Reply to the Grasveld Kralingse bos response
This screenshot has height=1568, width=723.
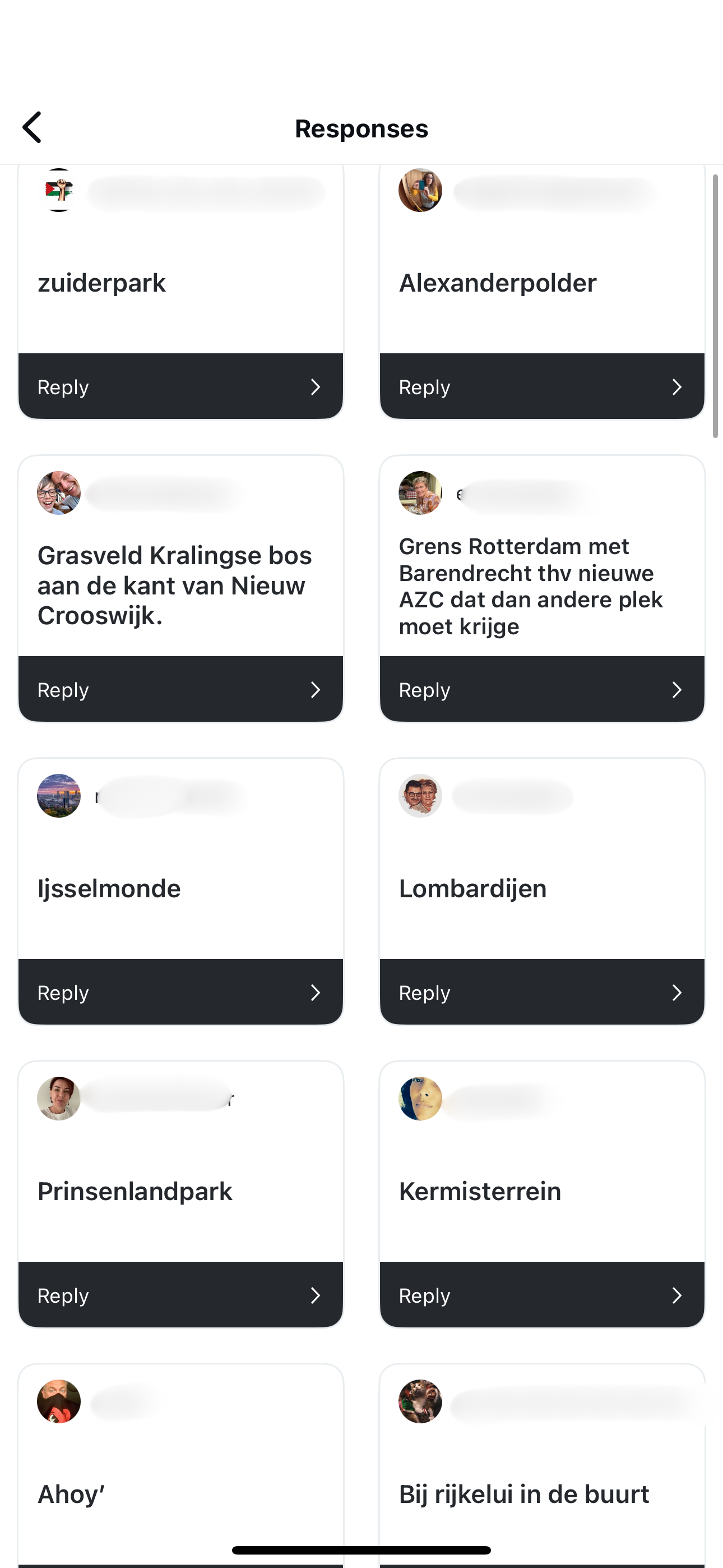180,689
